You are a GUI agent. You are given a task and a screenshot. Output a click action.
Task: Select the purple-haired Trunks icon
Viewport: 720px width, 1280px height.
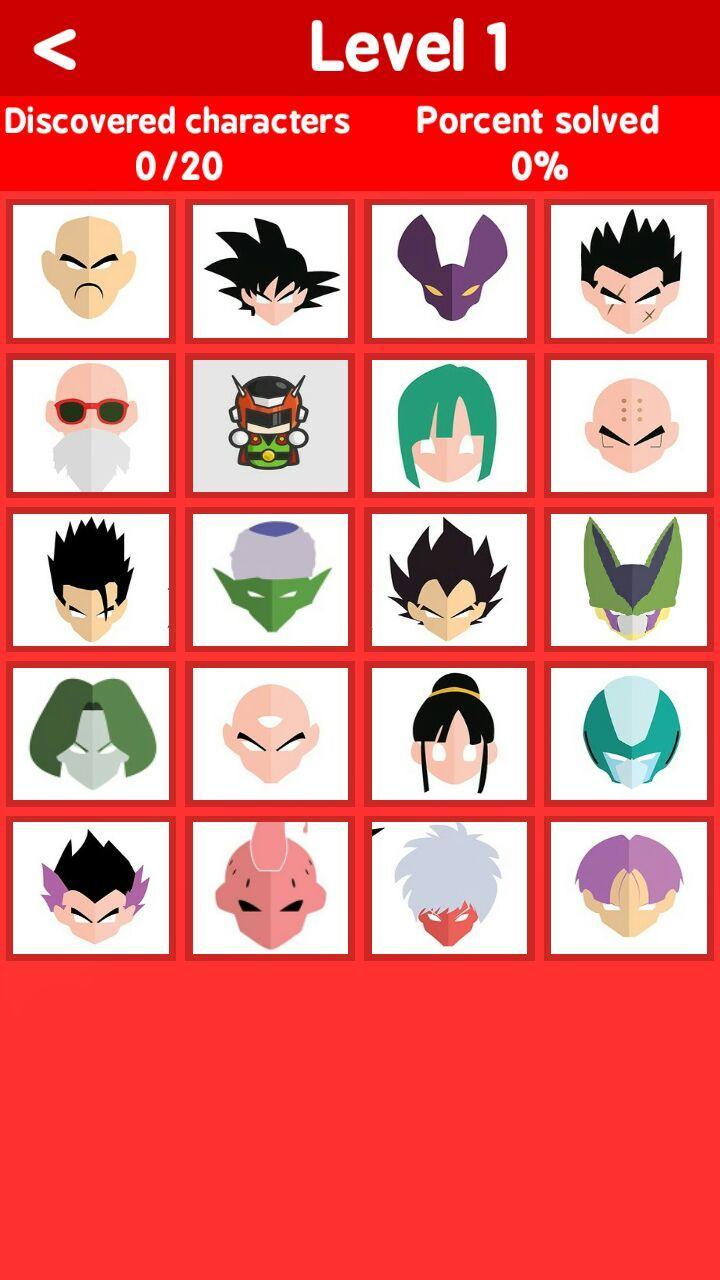(629, 888)
